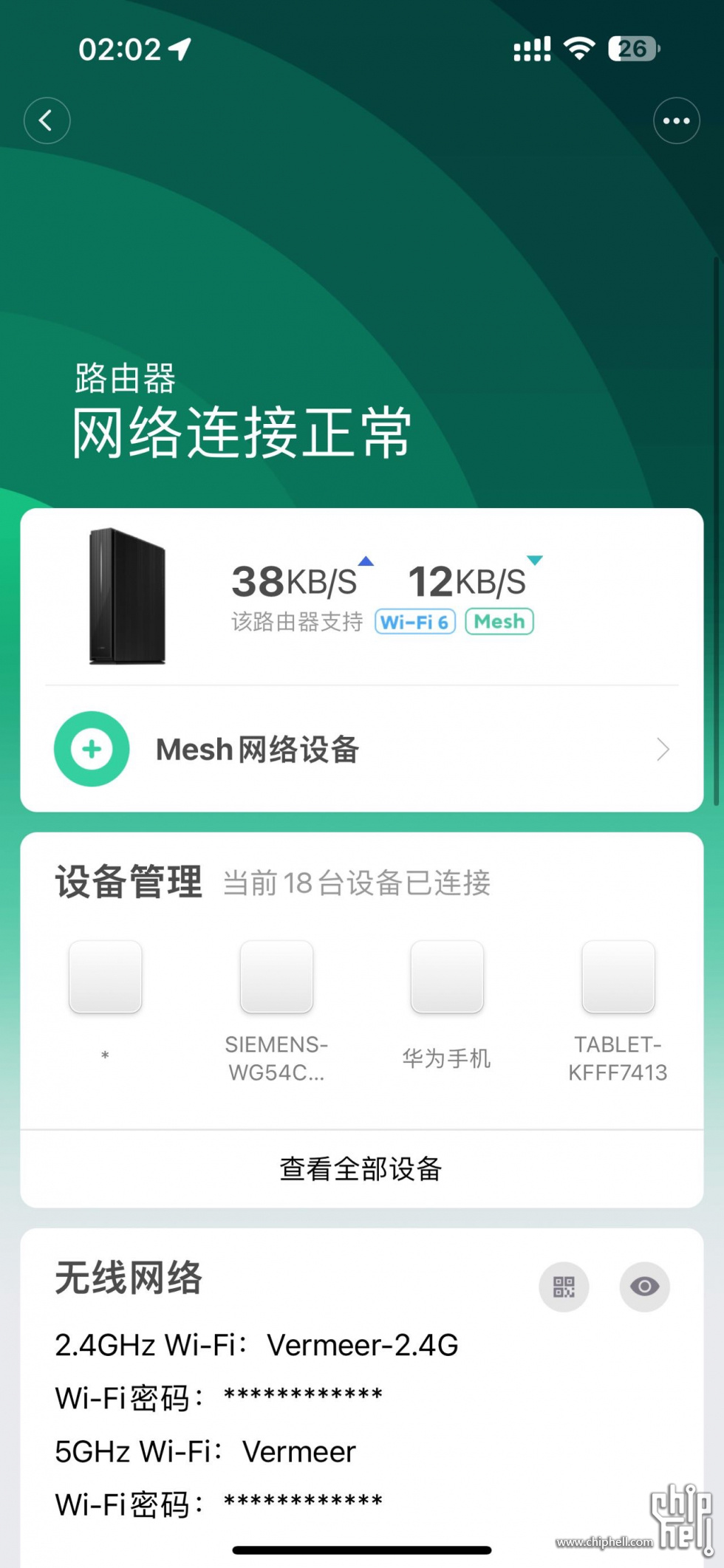View all devices via 查看全部设备
The image size is (724, 1568).
pyautogui.click(x=361, y=1168)
